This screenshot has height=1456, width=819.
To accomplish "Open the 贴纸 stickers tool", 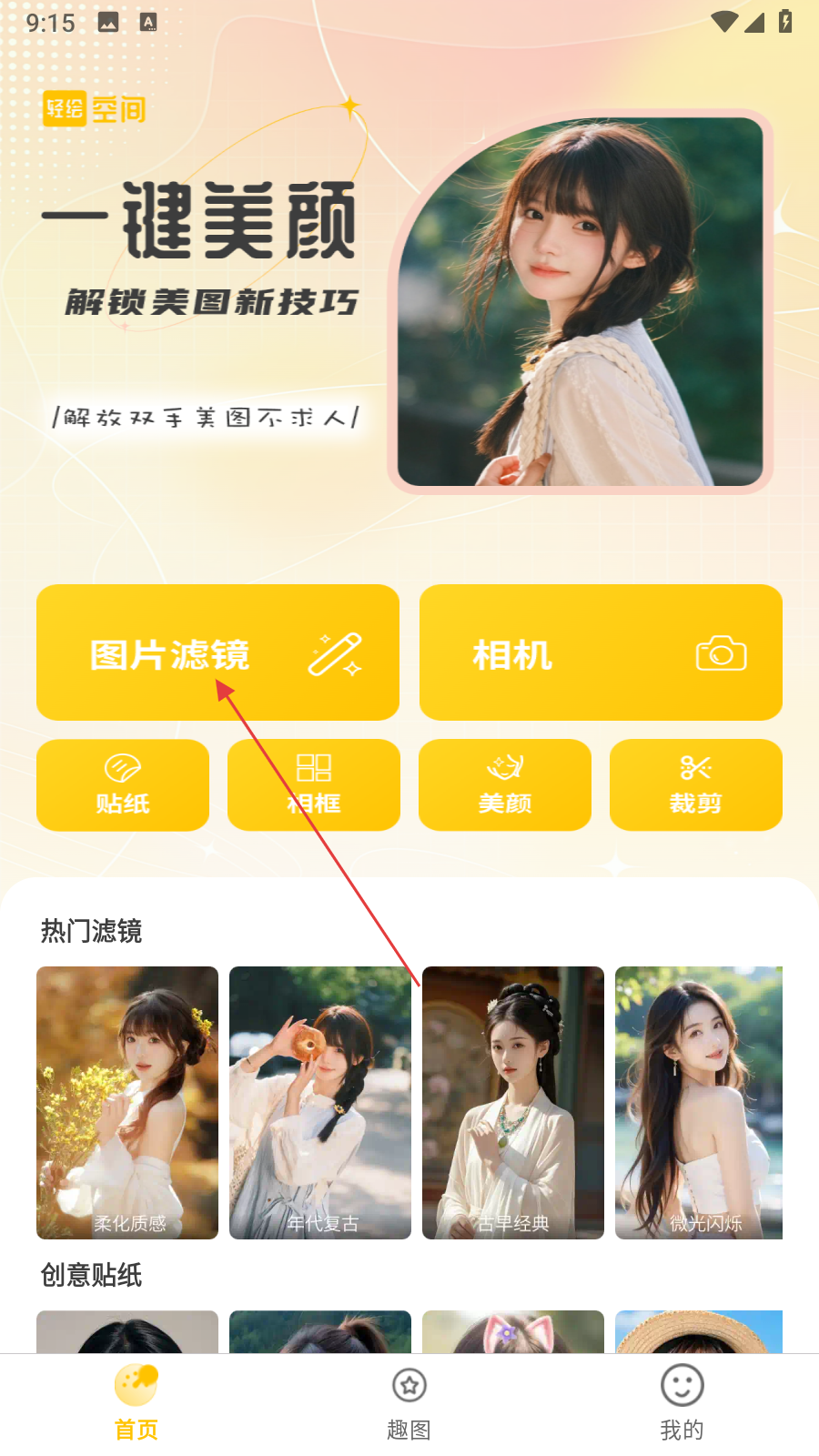I will tap(123, 784).
